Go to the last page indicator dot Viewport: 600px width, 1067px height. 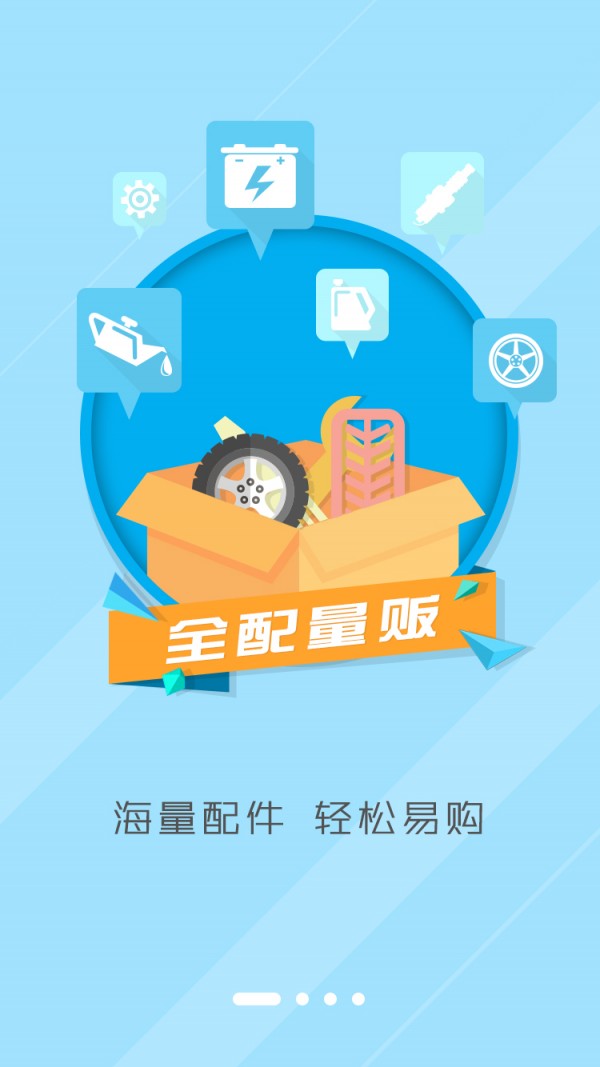pyautogui.click(x=358, y=998)
